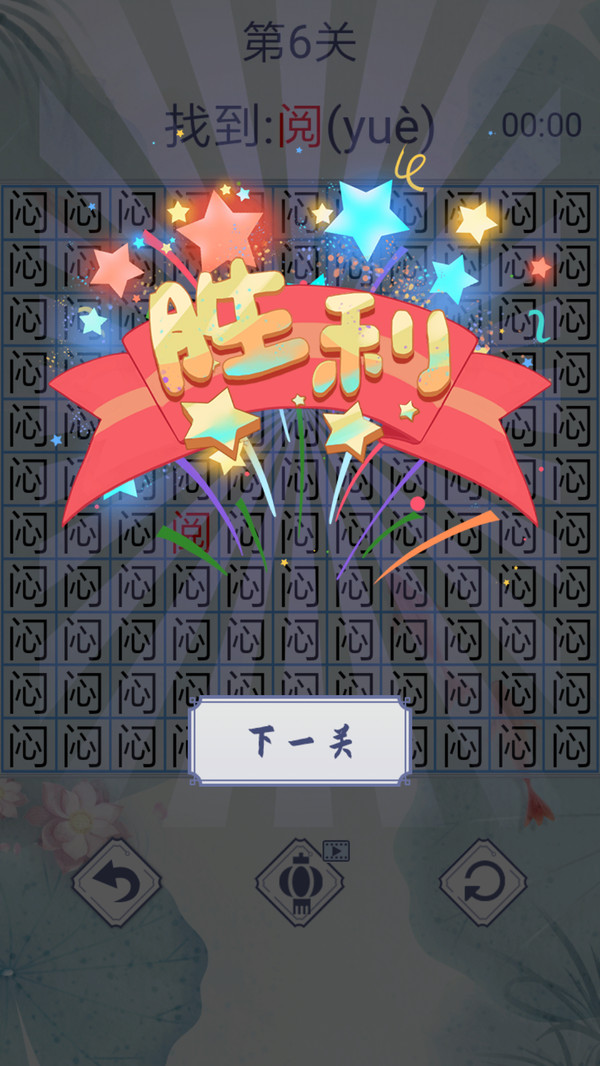Tap the lantern hint icon

tap(300, 882)
